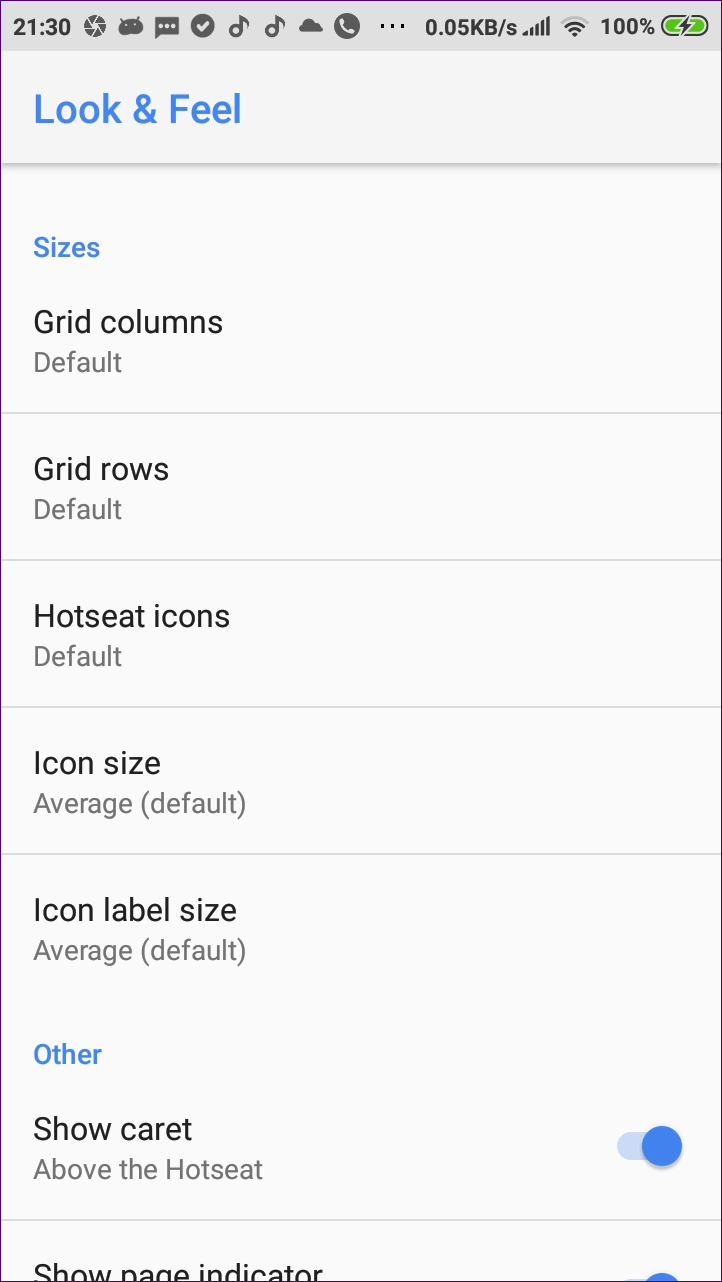Tap the Android robot notification icon
This screenshot has width=722, height=1282.
click(131, 26)
